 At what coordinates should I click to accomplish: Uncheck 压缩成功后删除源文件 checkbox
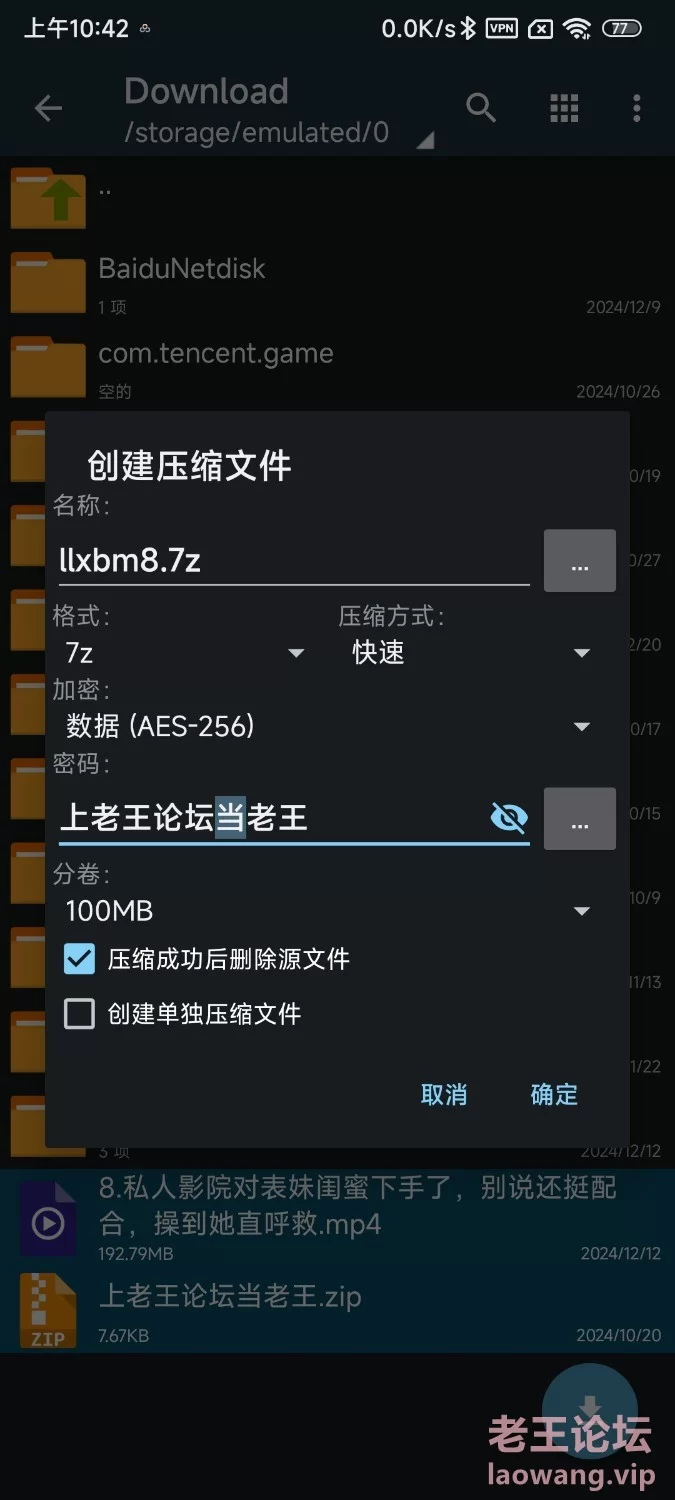click(x=79, y=959)
